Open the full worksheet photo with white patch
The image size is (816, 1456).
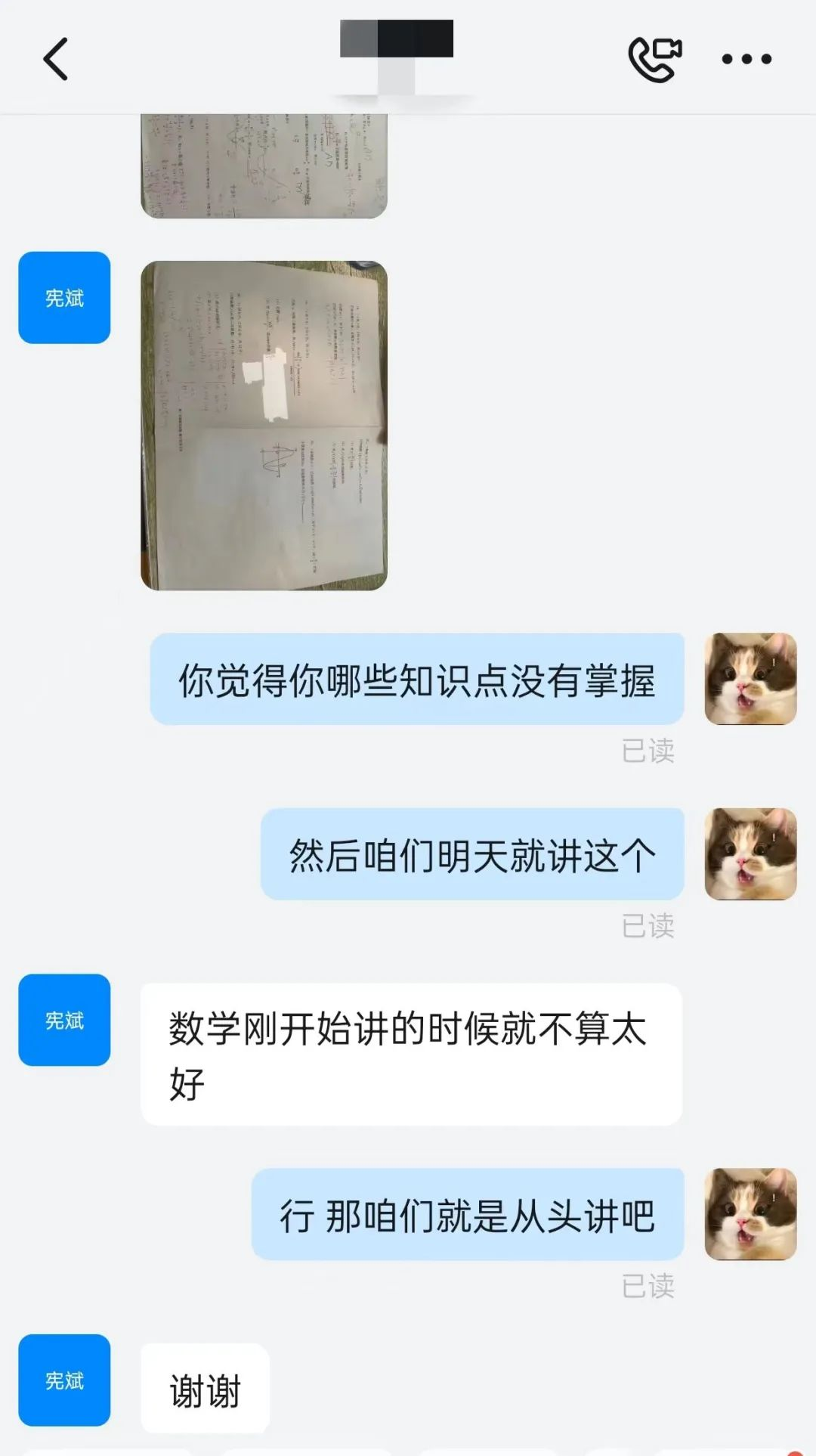pos(264,426)
